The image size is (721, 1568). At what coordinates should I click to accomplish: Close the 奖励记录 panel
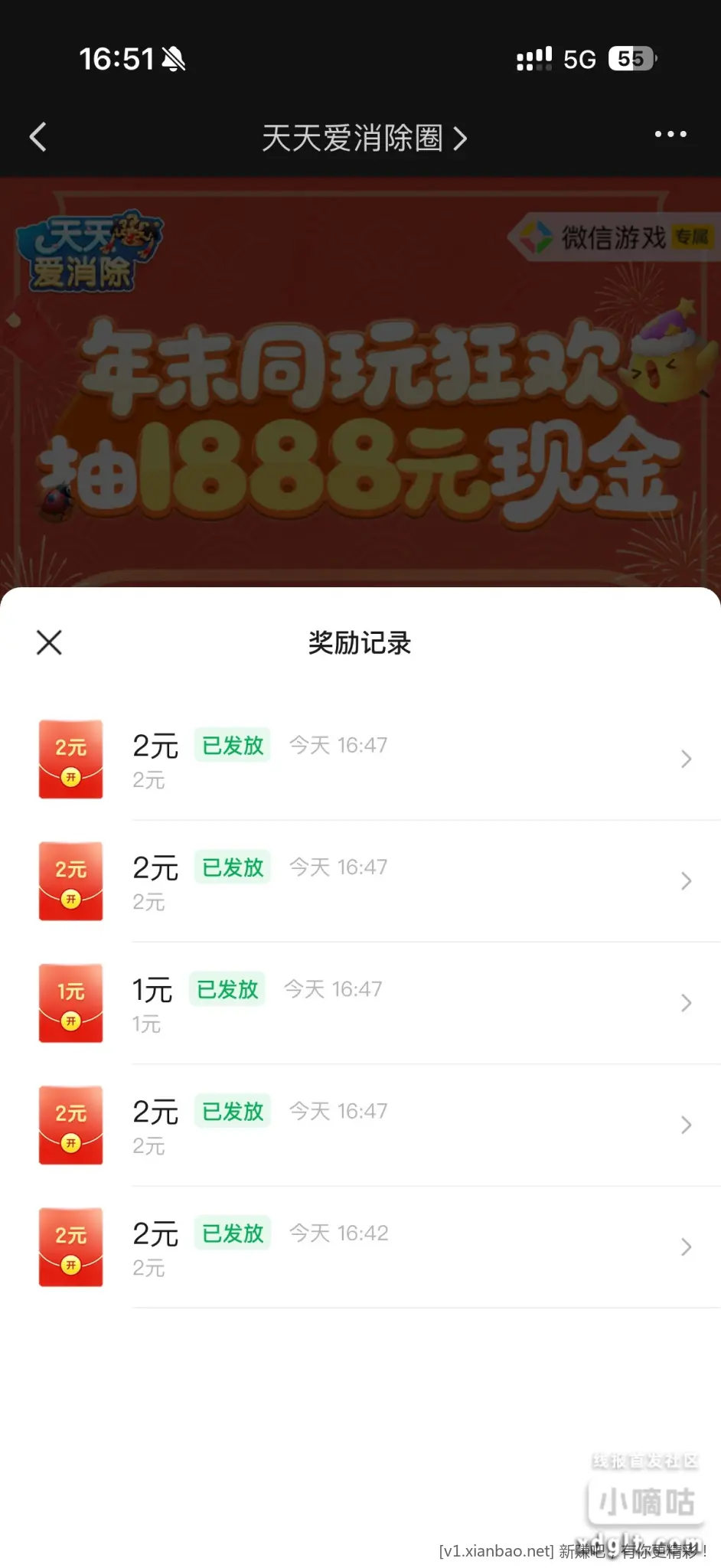click(x=49, y=642)
